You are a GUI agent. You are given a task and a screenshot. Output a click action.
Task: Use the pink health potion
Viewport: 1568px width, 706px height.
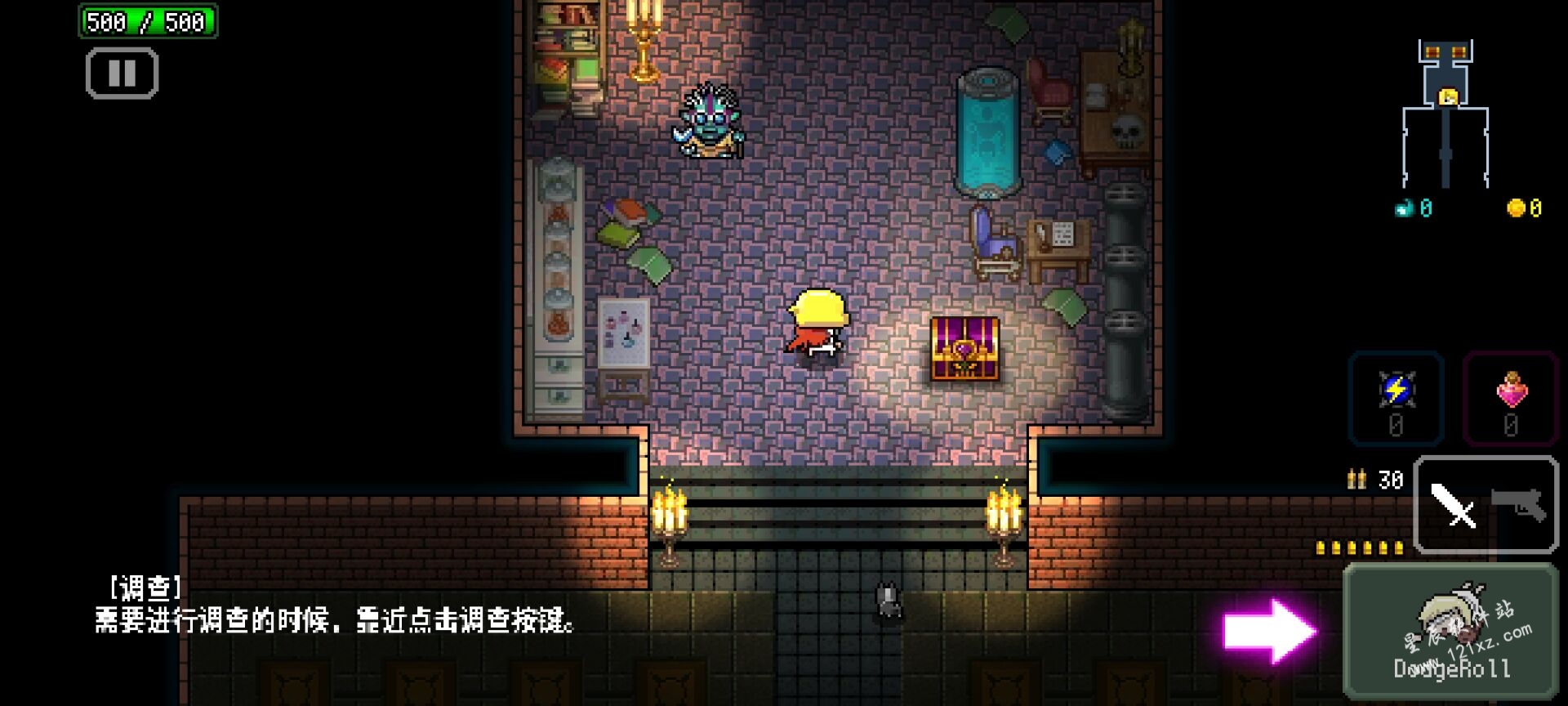coord(1510,400)
